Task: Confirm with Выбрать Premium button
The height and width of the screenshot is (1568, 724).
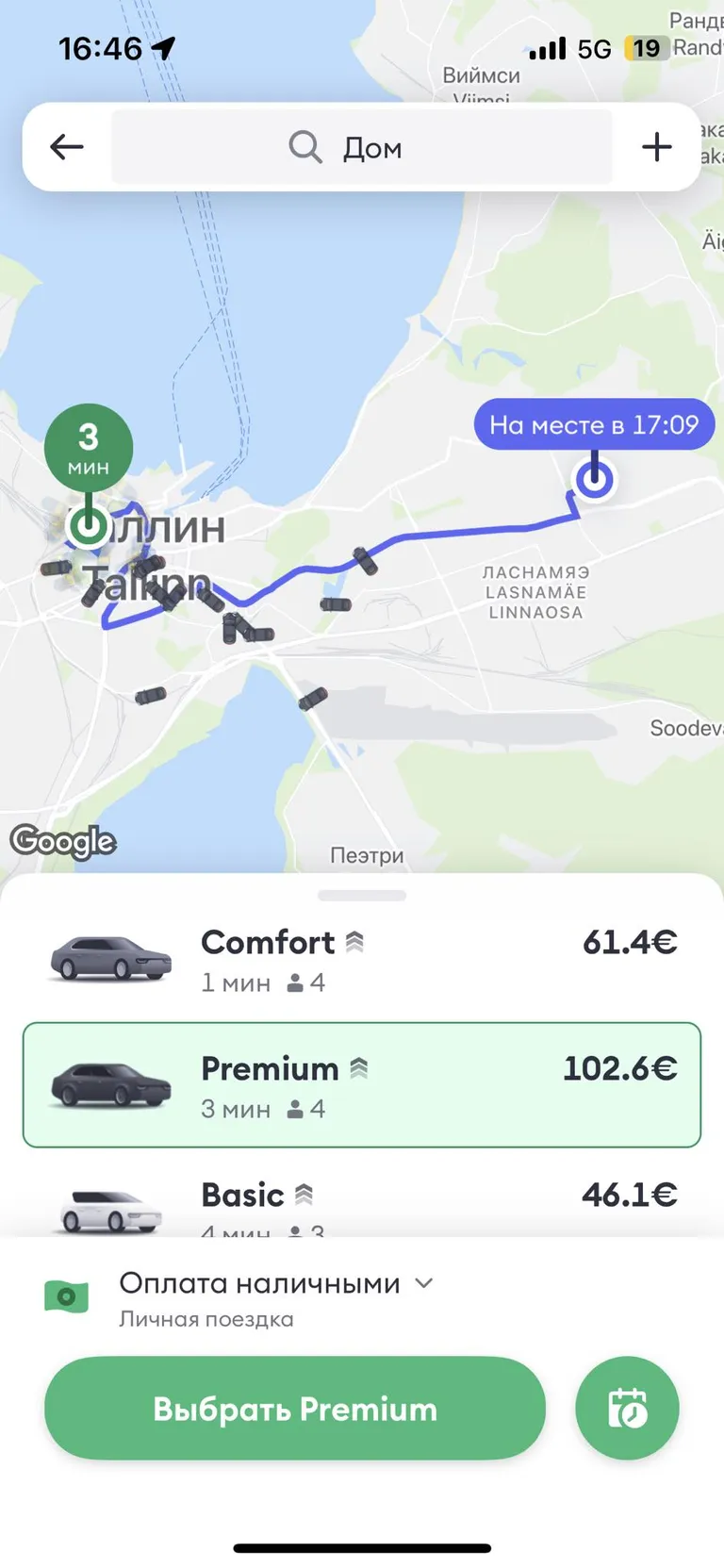Action: (294, 1409)
